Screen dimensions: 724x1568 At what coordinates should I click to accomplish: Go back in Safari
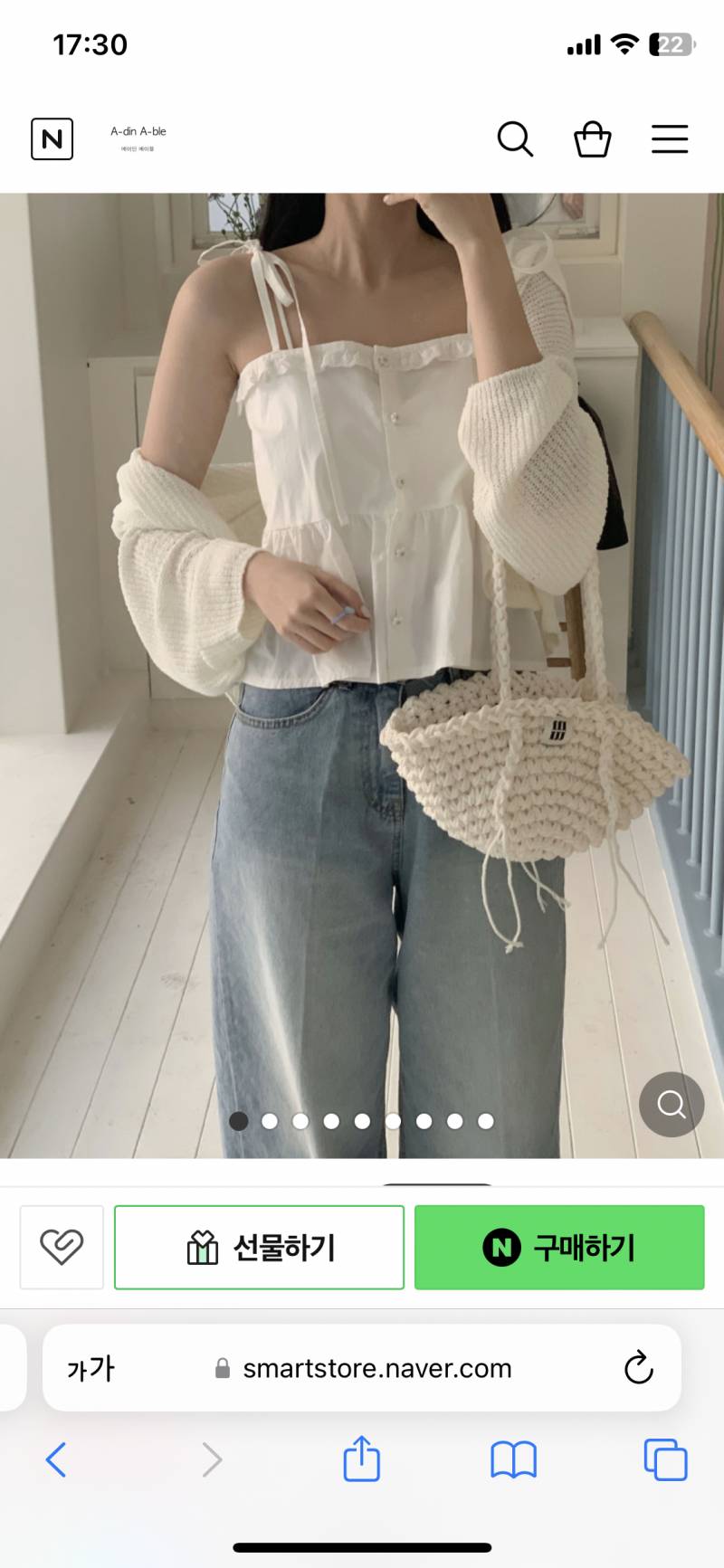point(56,1459)
